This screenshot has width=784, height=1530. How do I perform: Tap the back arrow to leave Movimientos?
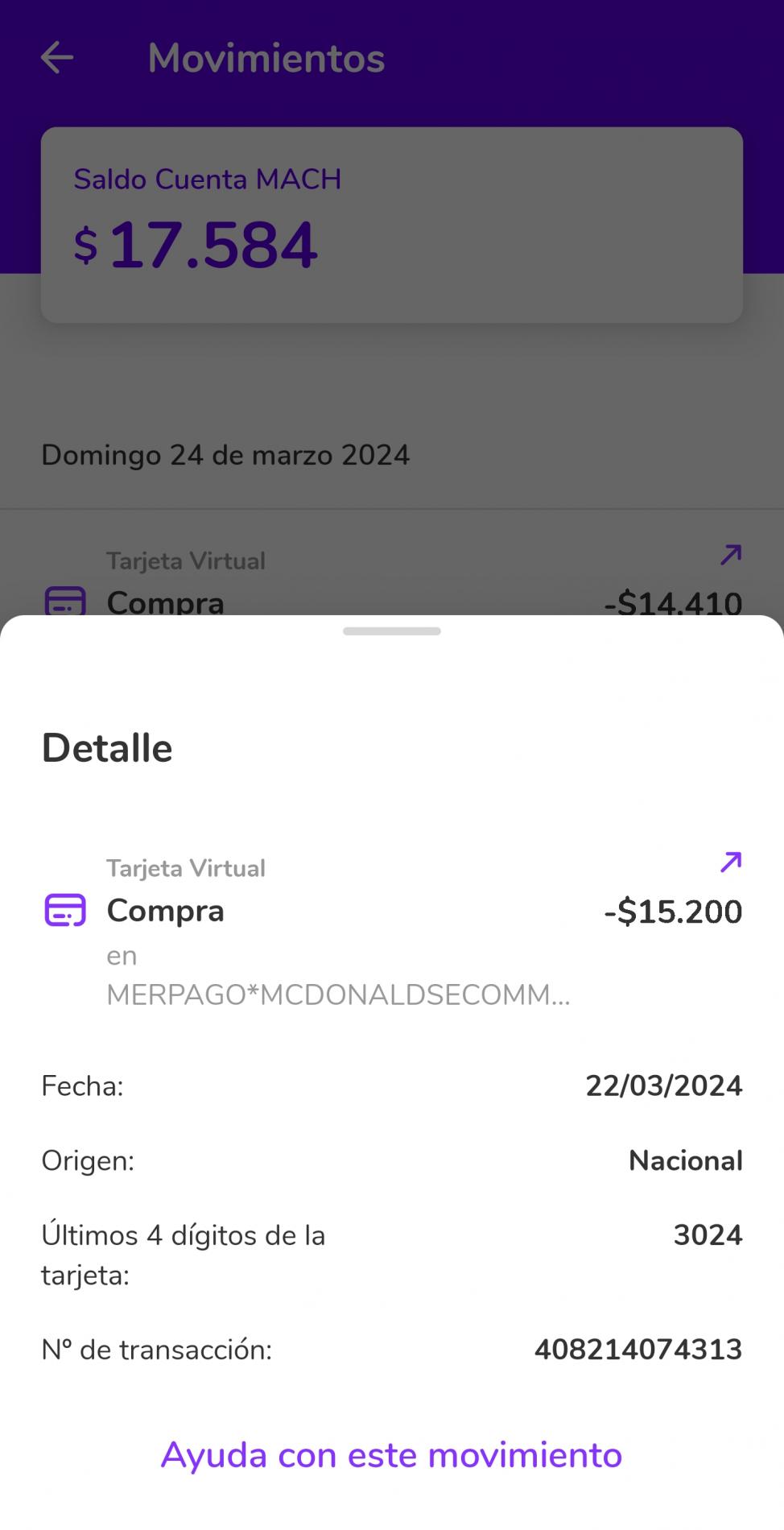pos(56,57)
